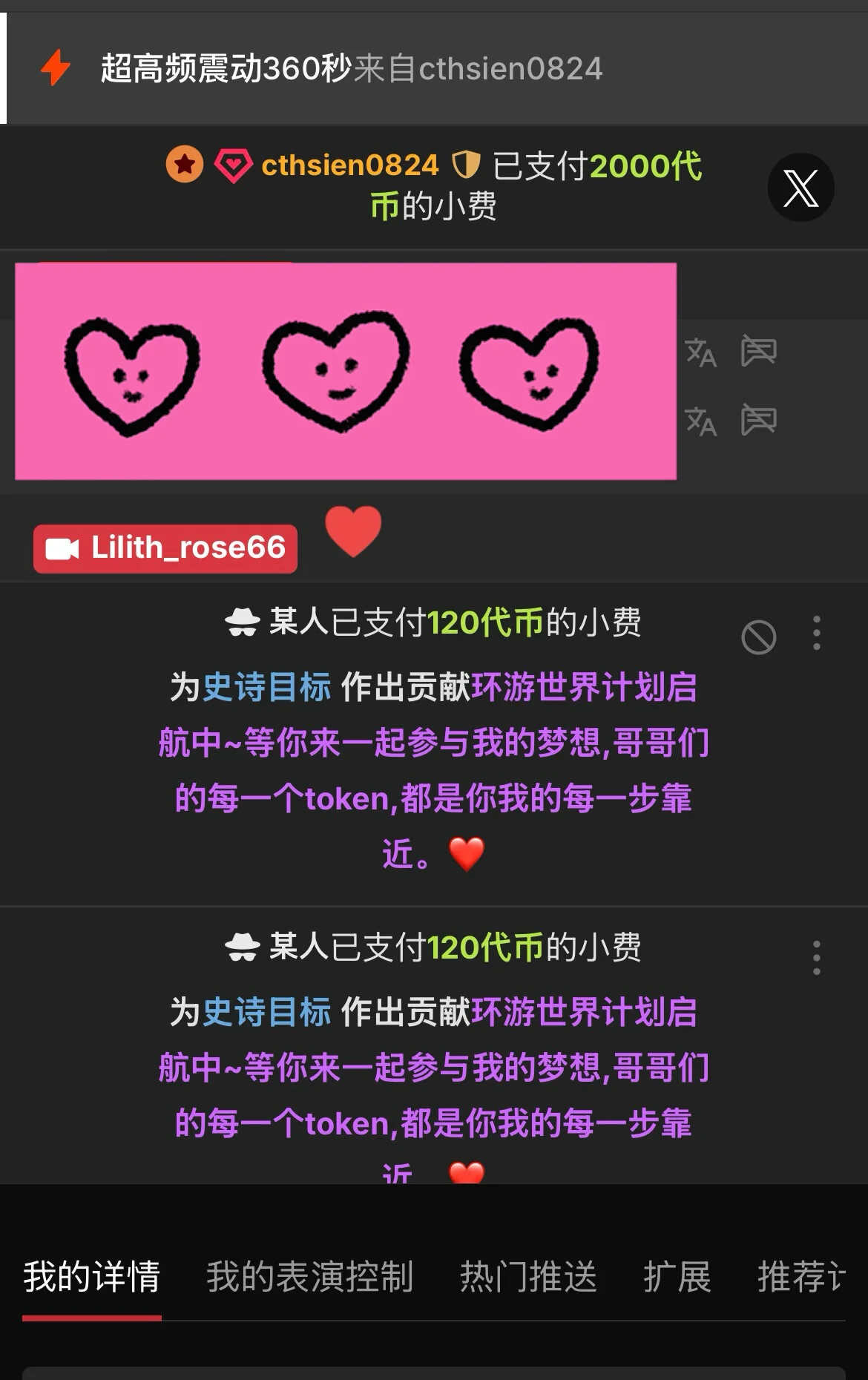Tap the upper translate icon beside the pink image
The image size is (868, 1380).
pos(700,352)
